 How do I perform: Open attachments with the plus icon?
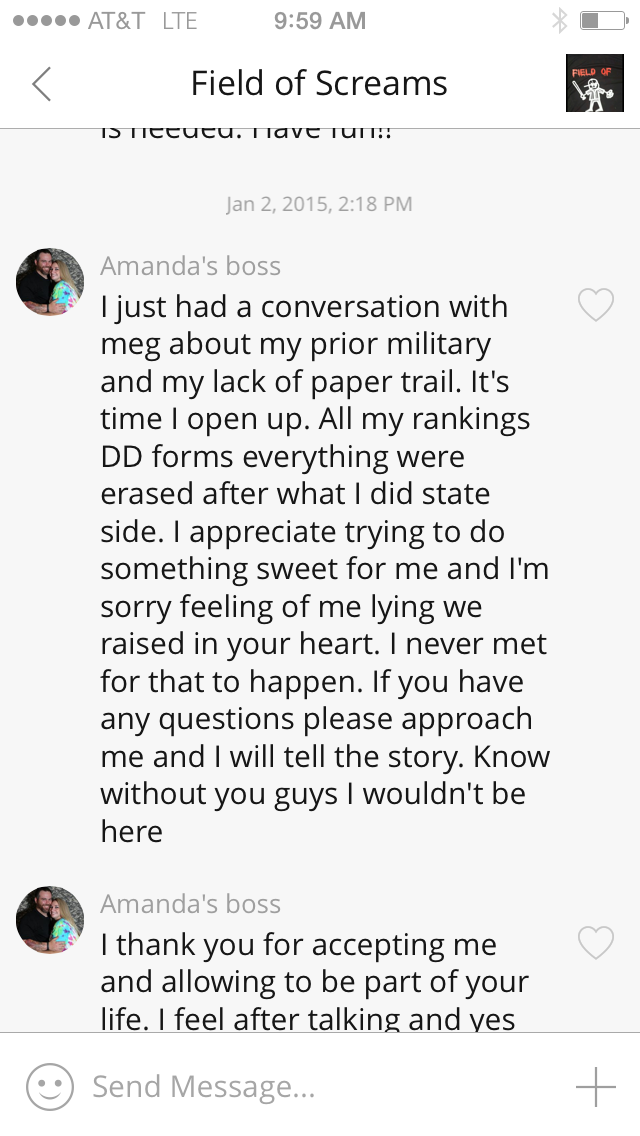(596, 1086)
